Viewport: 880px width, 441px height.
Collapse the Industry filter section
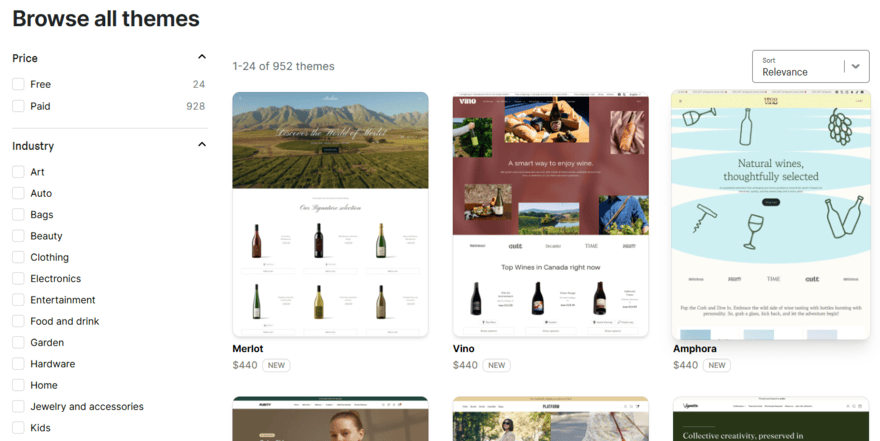[201, 145]
